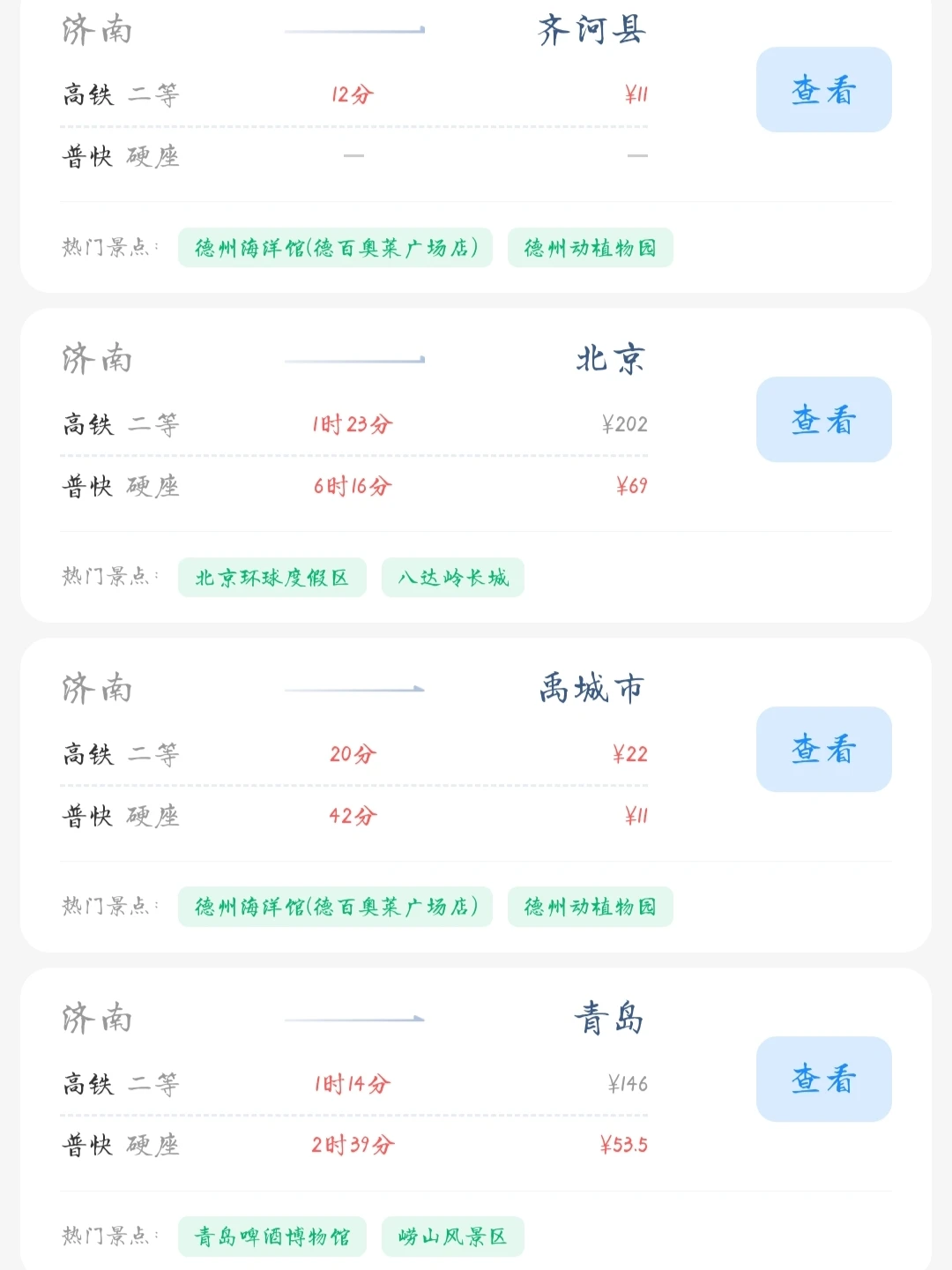This screenshot has height=1270, width=952.
Task: Open the 青岛啤酒博物馆 attraction tag
Action: click(x=272, y=1236)
